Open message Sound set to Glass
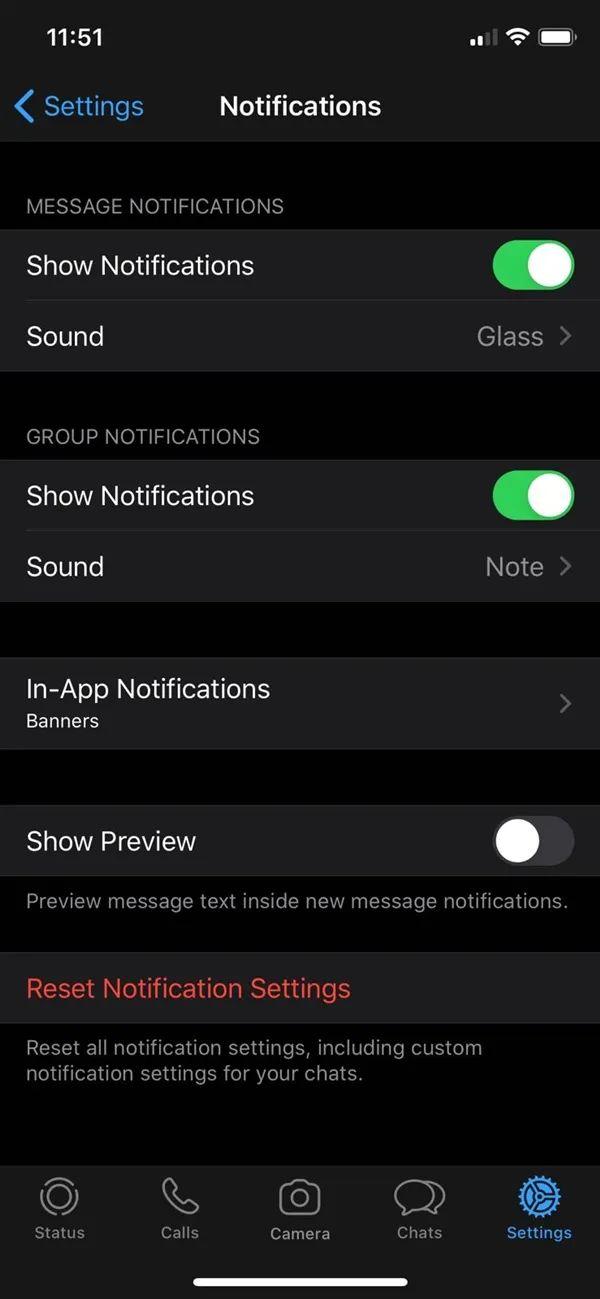The width and height of the screenshot is (600, 1299). click(300, 336)
